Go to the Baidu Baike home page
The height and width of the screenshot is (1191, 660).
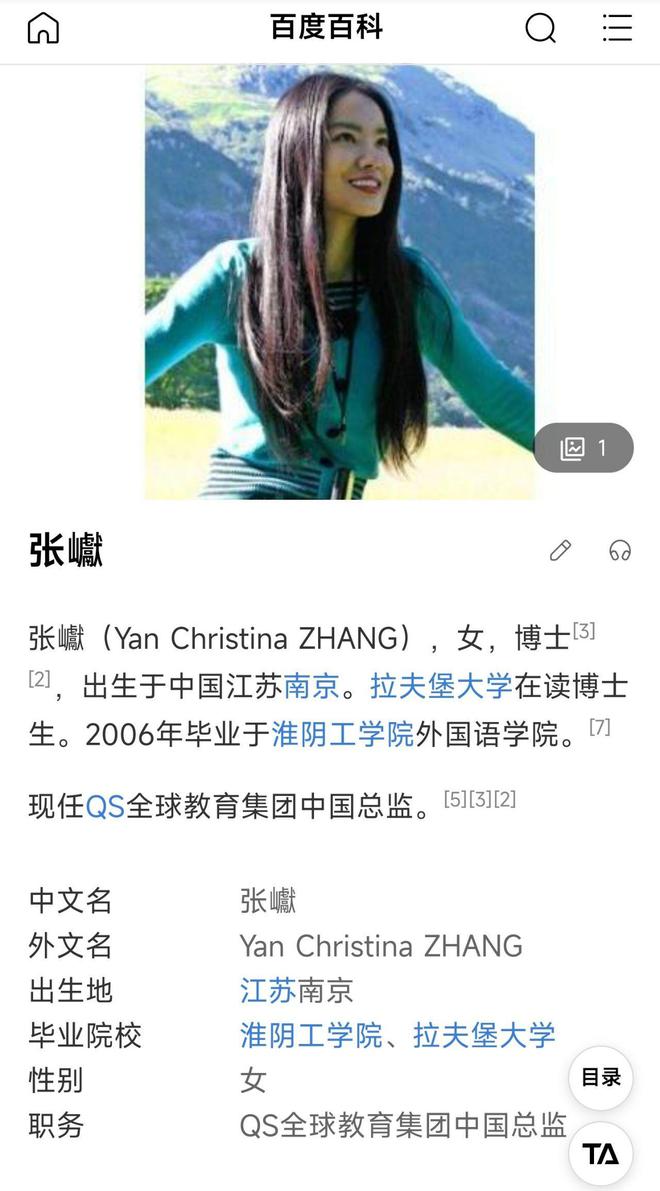[x=43, y=29]
